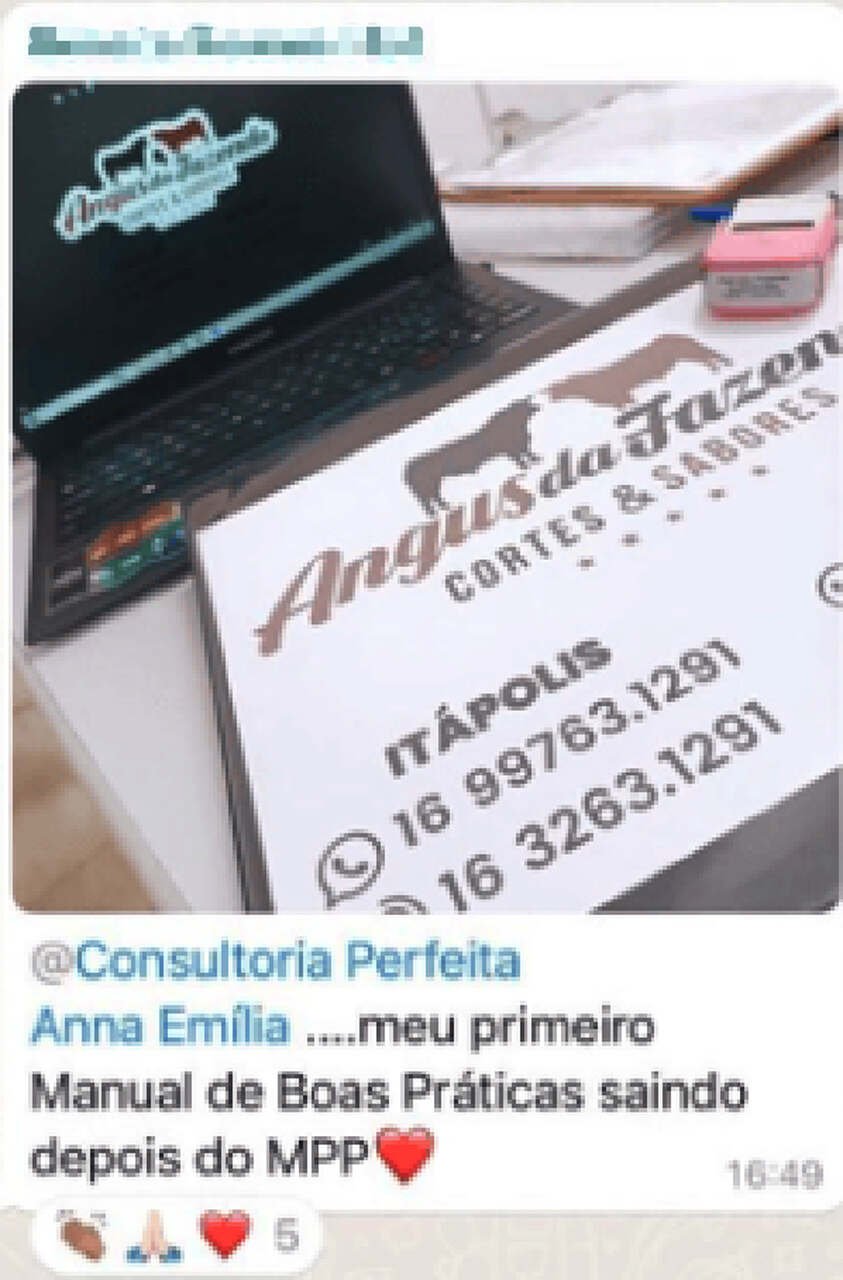
Task: View the message reactions list
Action: [x=175, y=1237]
